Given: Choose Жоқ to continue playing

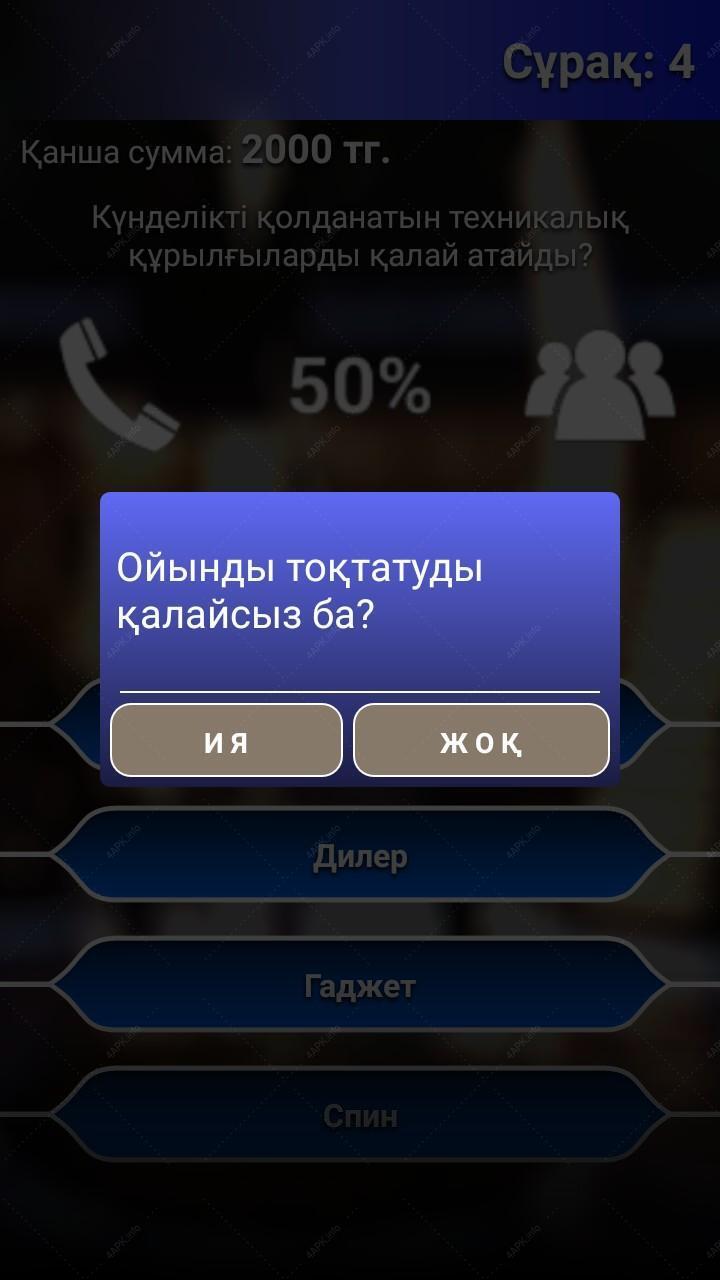Looking at the screenshot, I should 481,740.
